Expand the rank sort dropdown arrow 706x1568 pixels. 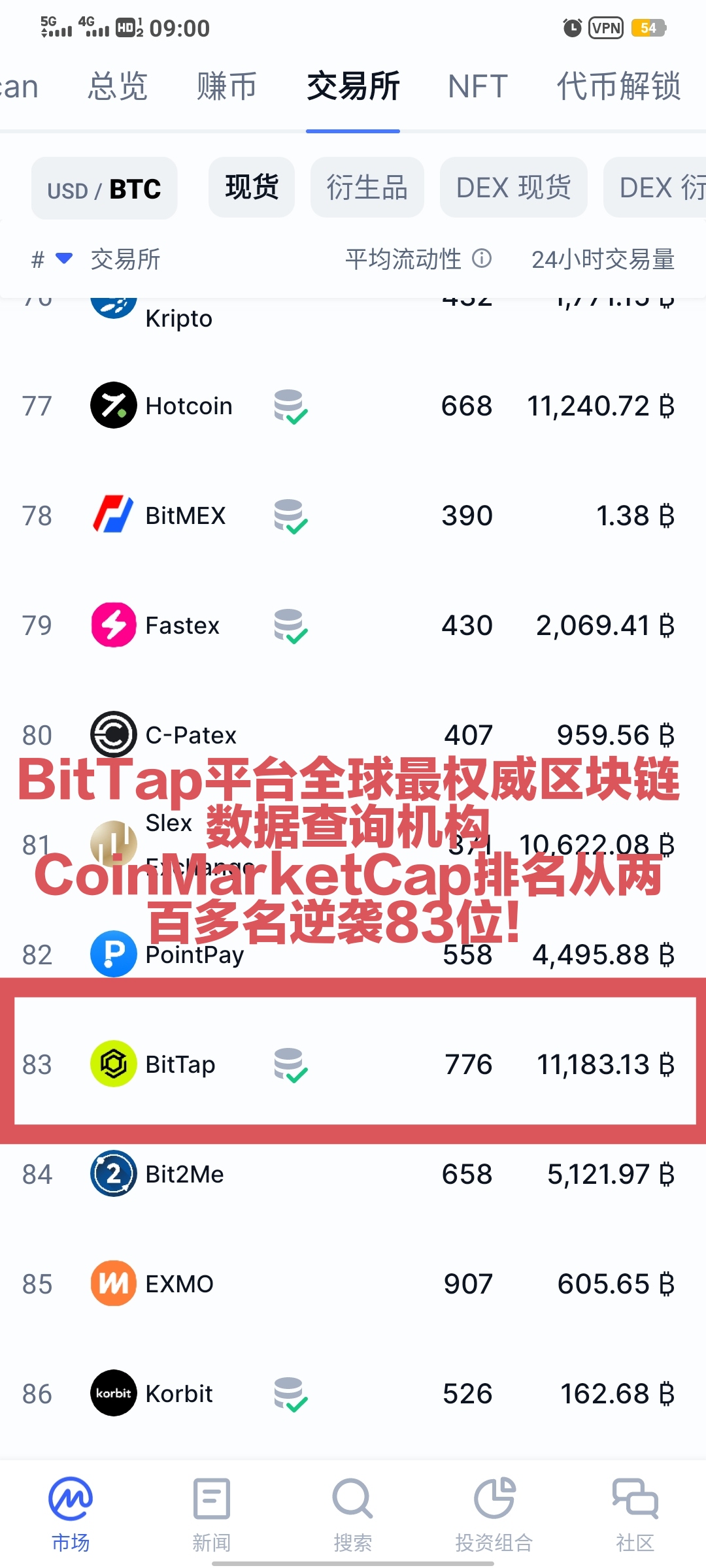click(62, 259)
